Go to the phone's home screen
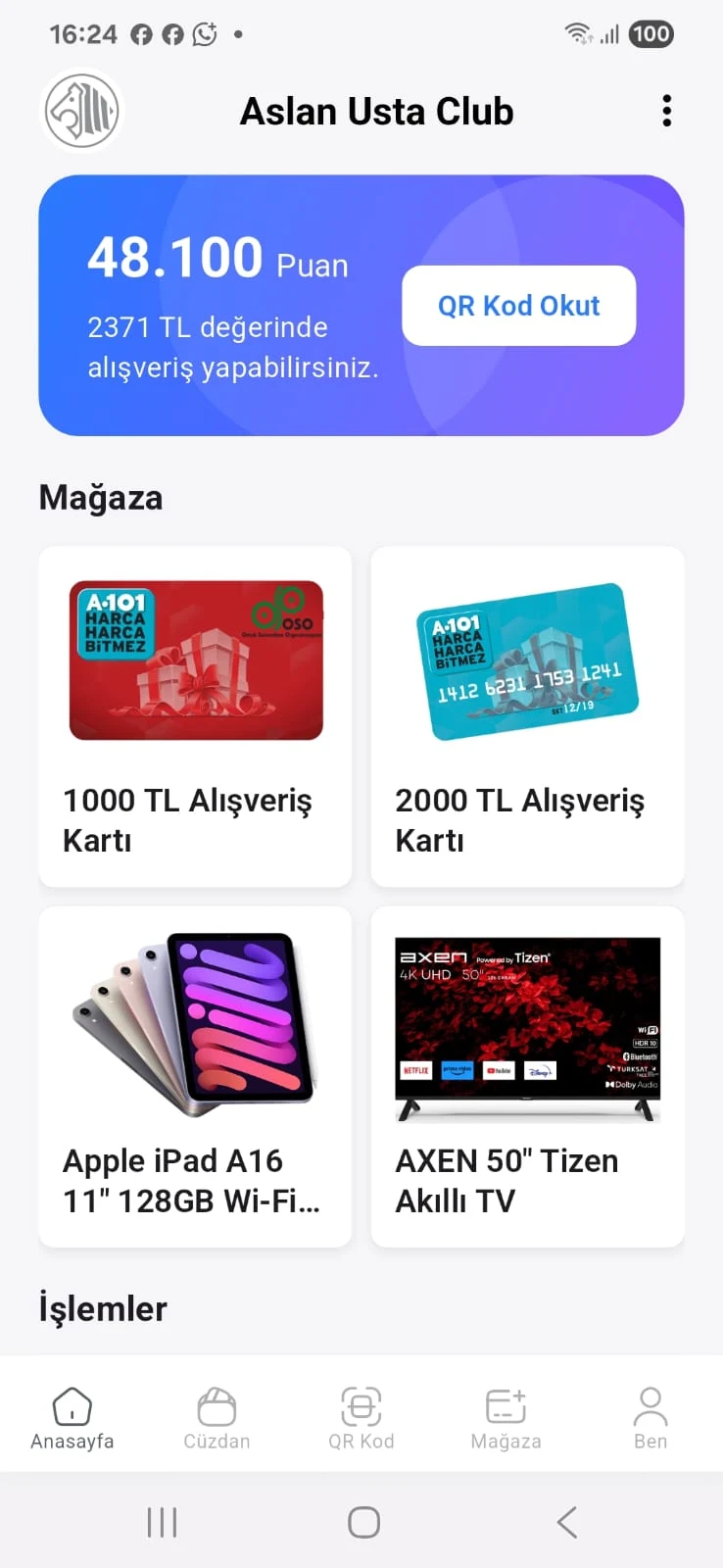Viewport: 723px width, 1568px height. tap(363, 1522)
